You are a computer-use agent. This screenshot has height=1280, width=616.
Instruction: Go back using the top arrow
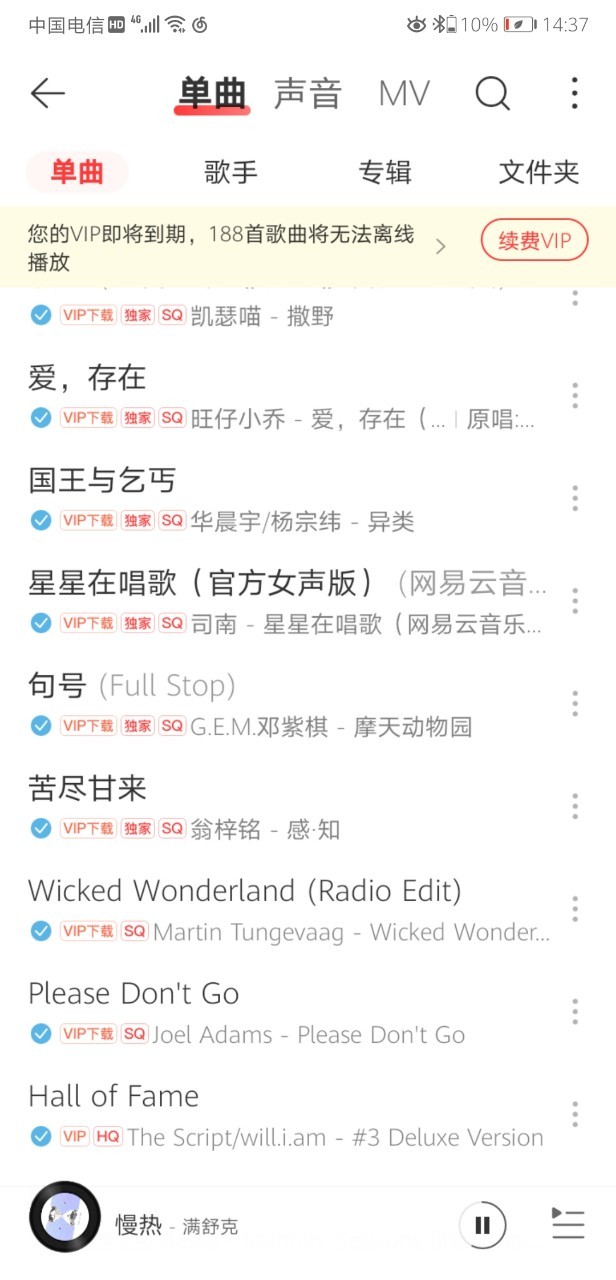(47, 94)
